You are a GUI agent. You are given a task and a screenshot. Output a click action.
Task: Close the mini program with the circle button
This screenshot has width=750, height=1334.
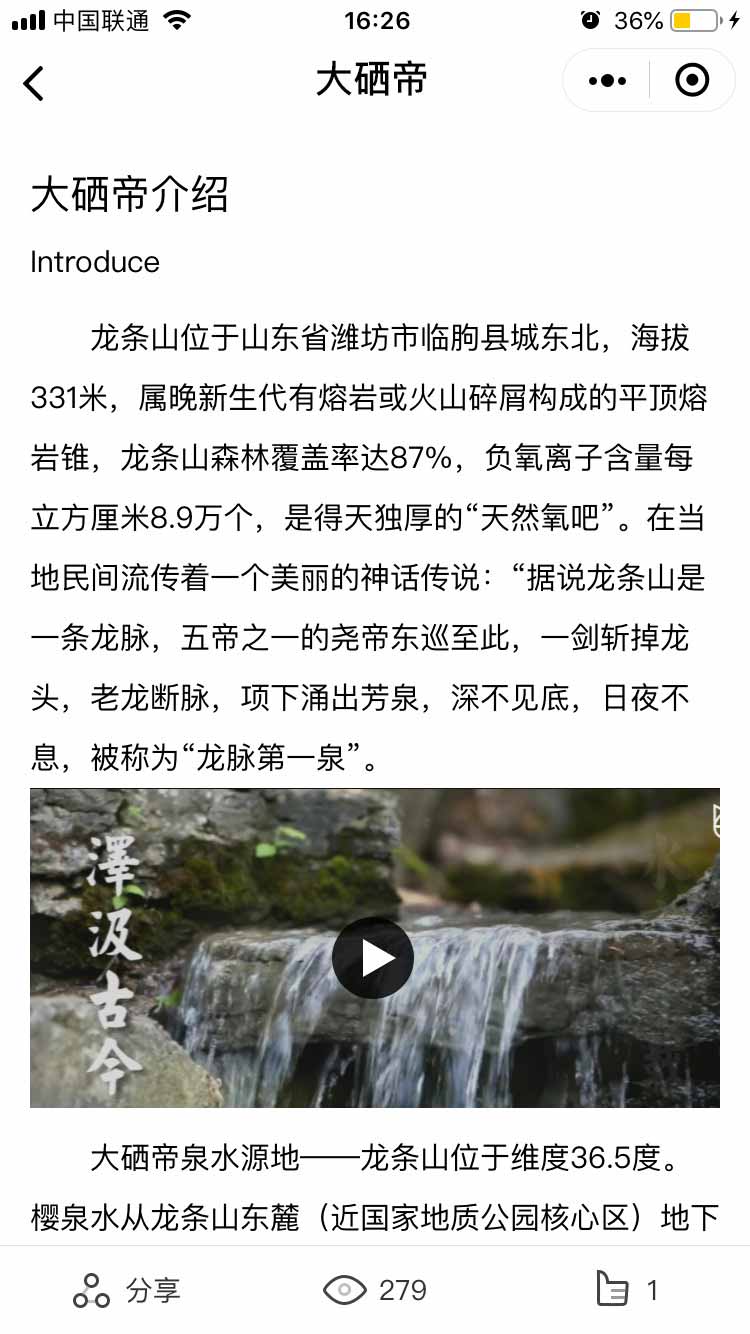692,81
